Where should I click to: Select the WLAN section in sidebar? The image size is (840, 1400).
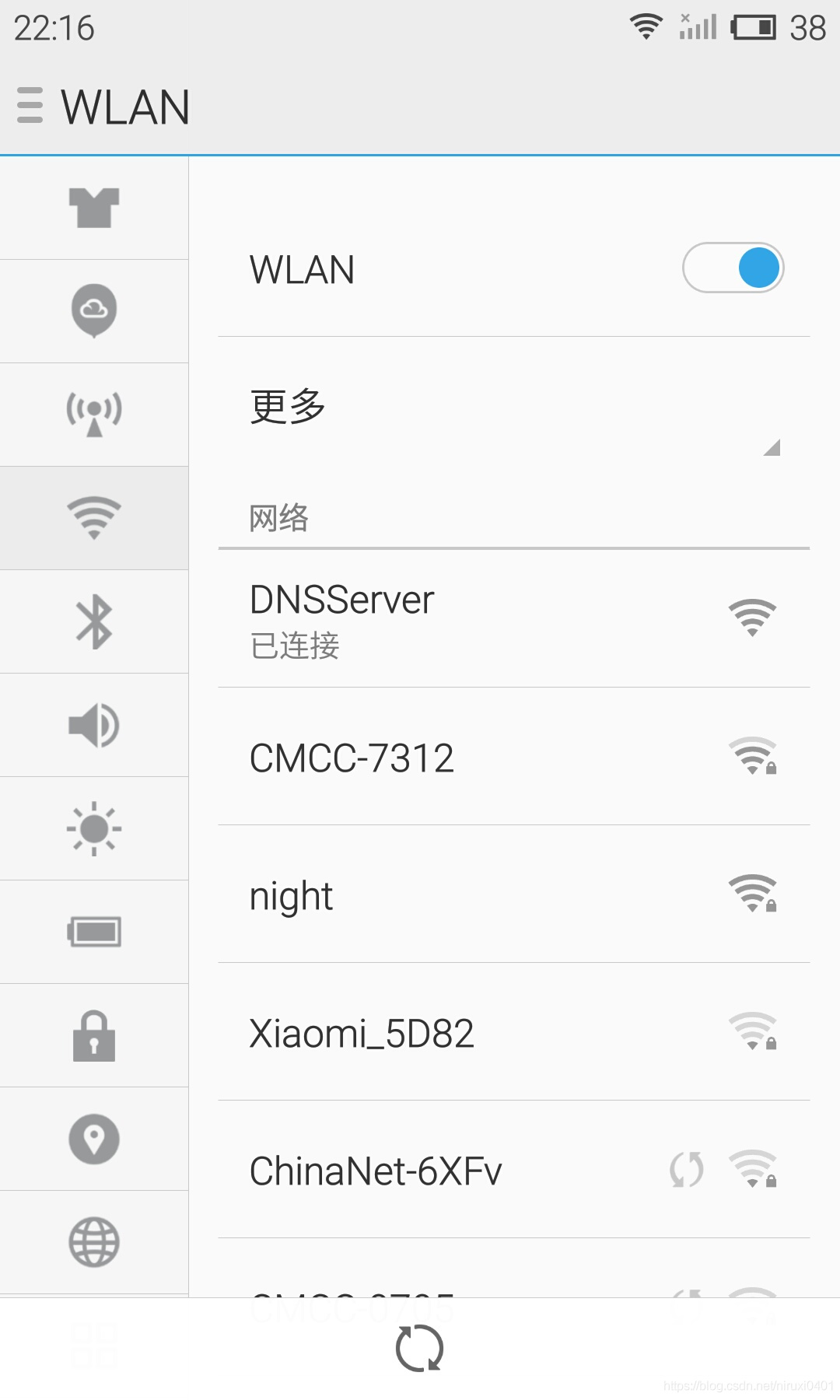tap(94, 518)
